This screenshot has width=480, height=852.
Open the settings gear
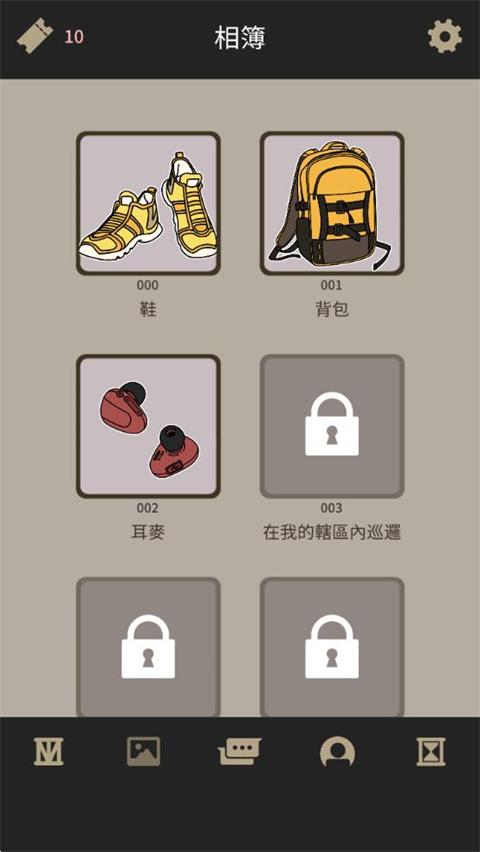click(445, 36)
